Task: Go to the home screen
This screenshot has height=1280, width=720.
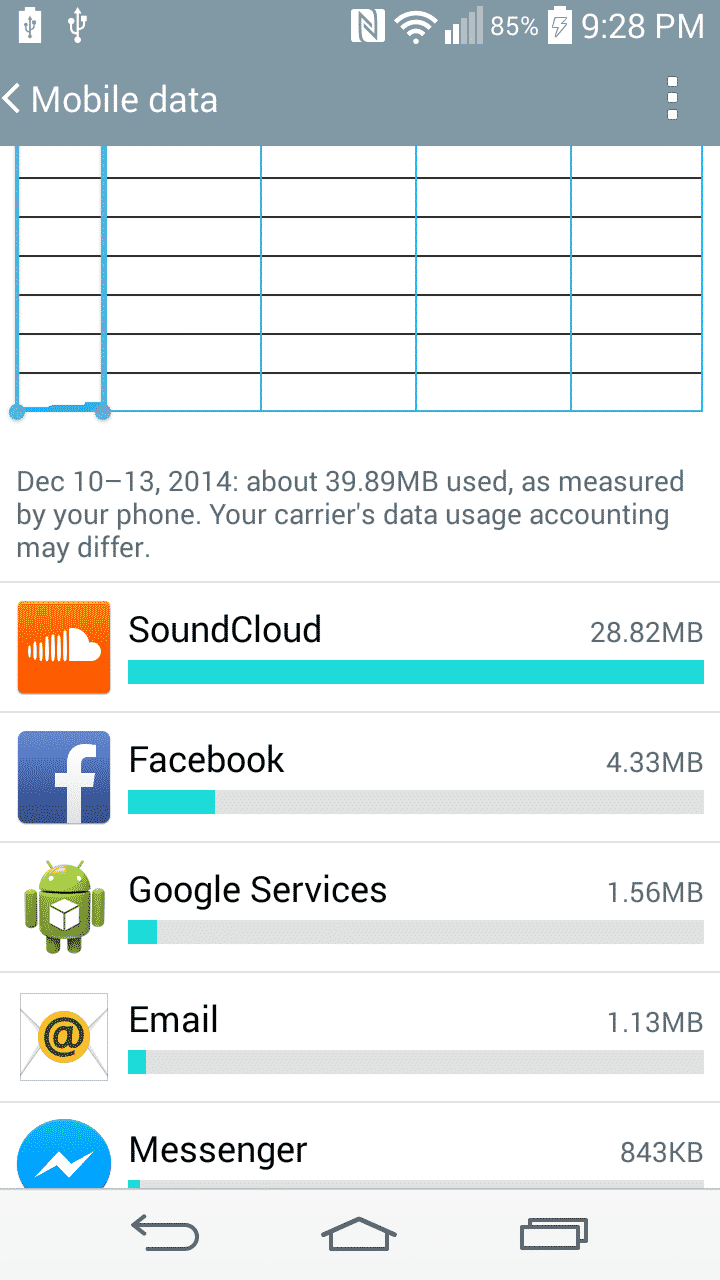Action: click(x=359, y=1234)
